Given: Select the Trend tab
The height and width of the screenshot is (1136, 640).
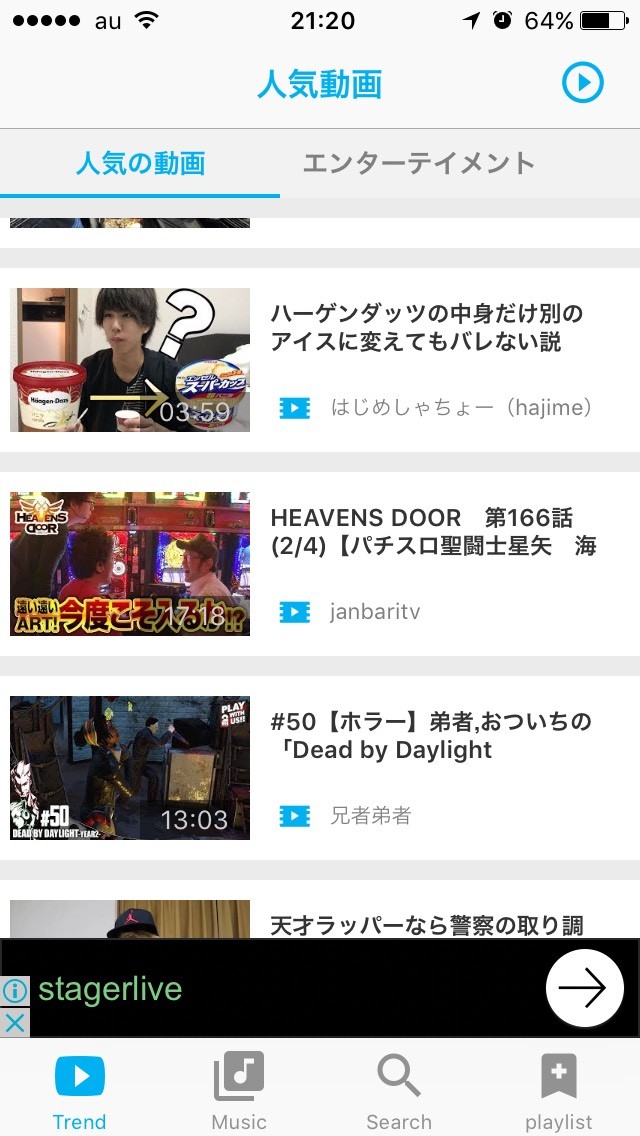Looking at the screenshot, I should pyautogui.click(x=79, y=1090).
